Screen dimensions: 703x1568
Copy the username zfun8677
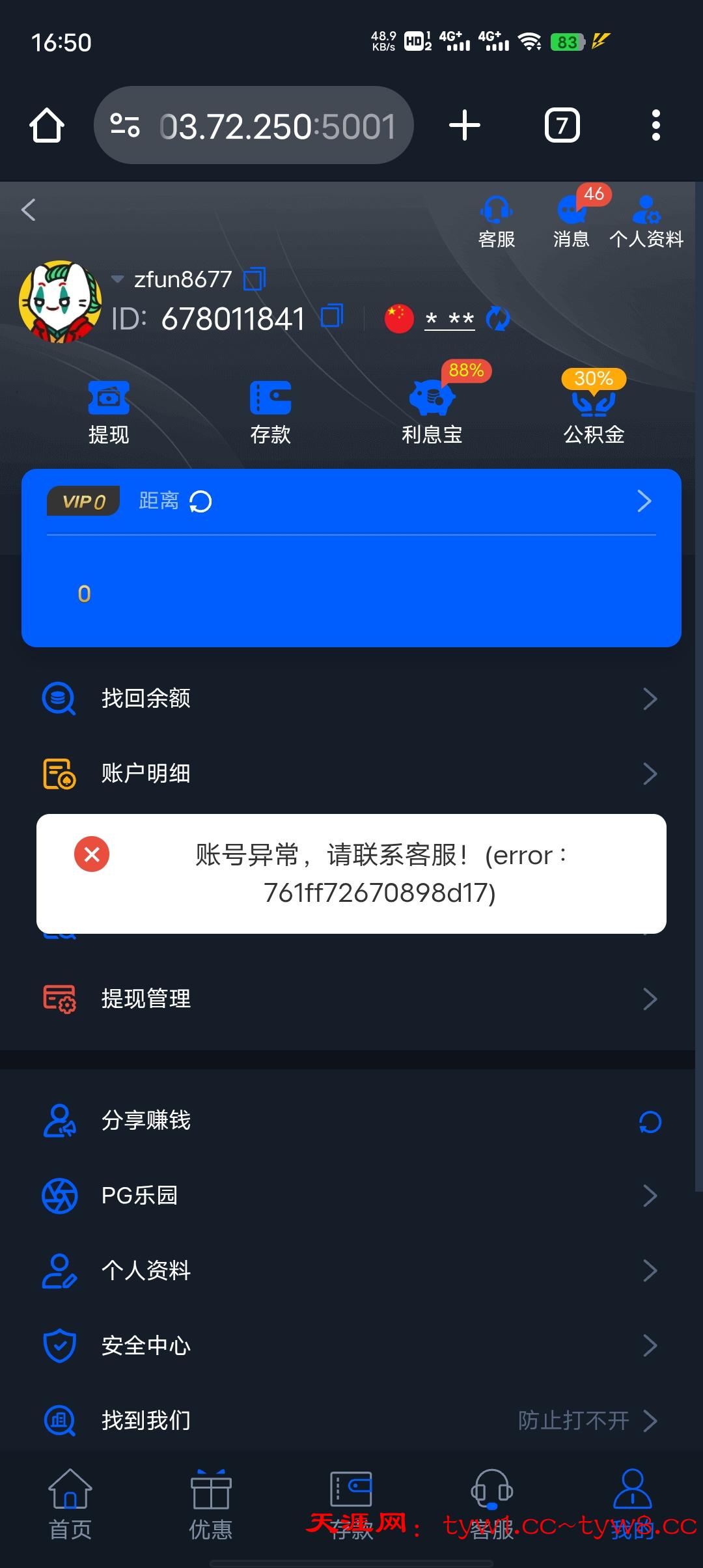[x=255, y=279]
